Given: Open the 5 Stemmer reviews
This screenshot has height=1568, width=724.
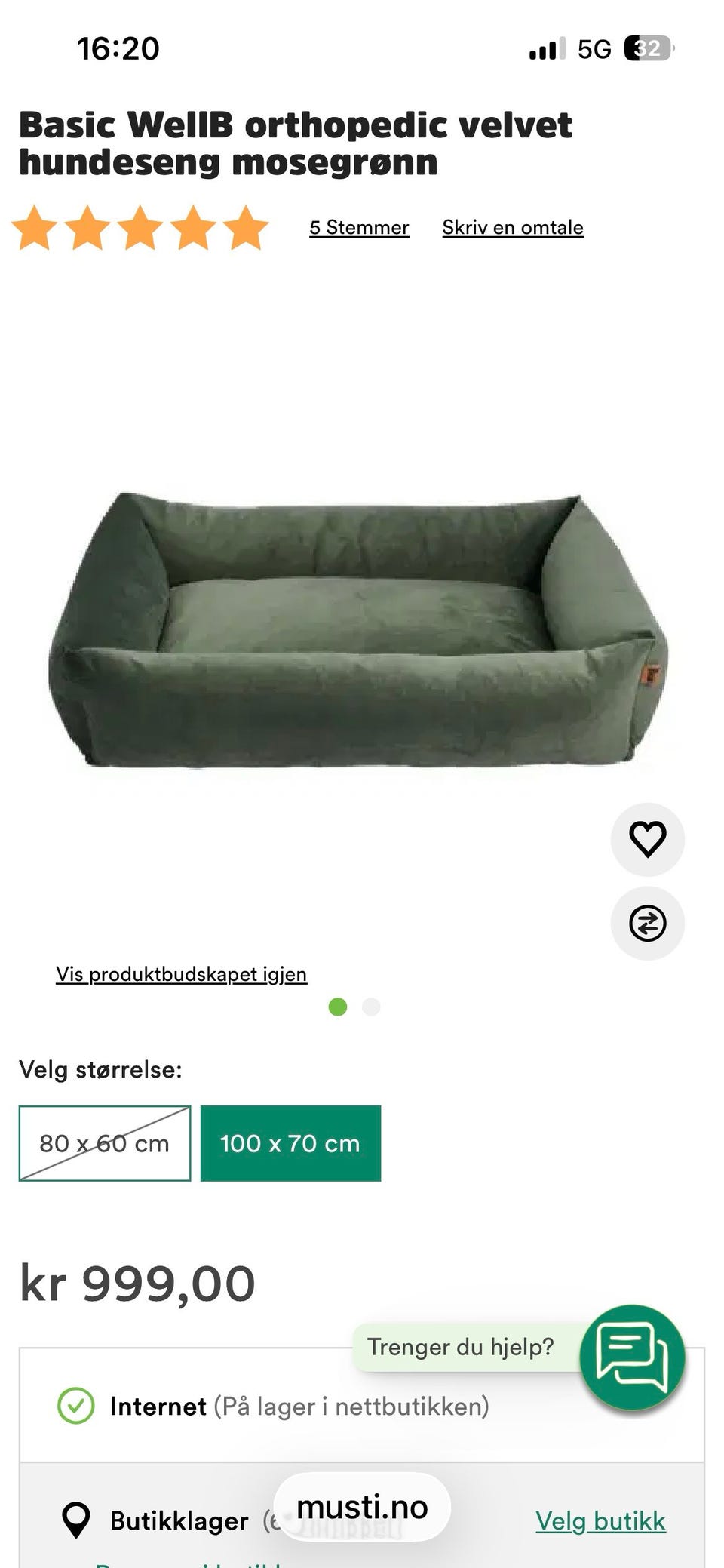Looking at the screenshot, I should [x=358, y=227].
